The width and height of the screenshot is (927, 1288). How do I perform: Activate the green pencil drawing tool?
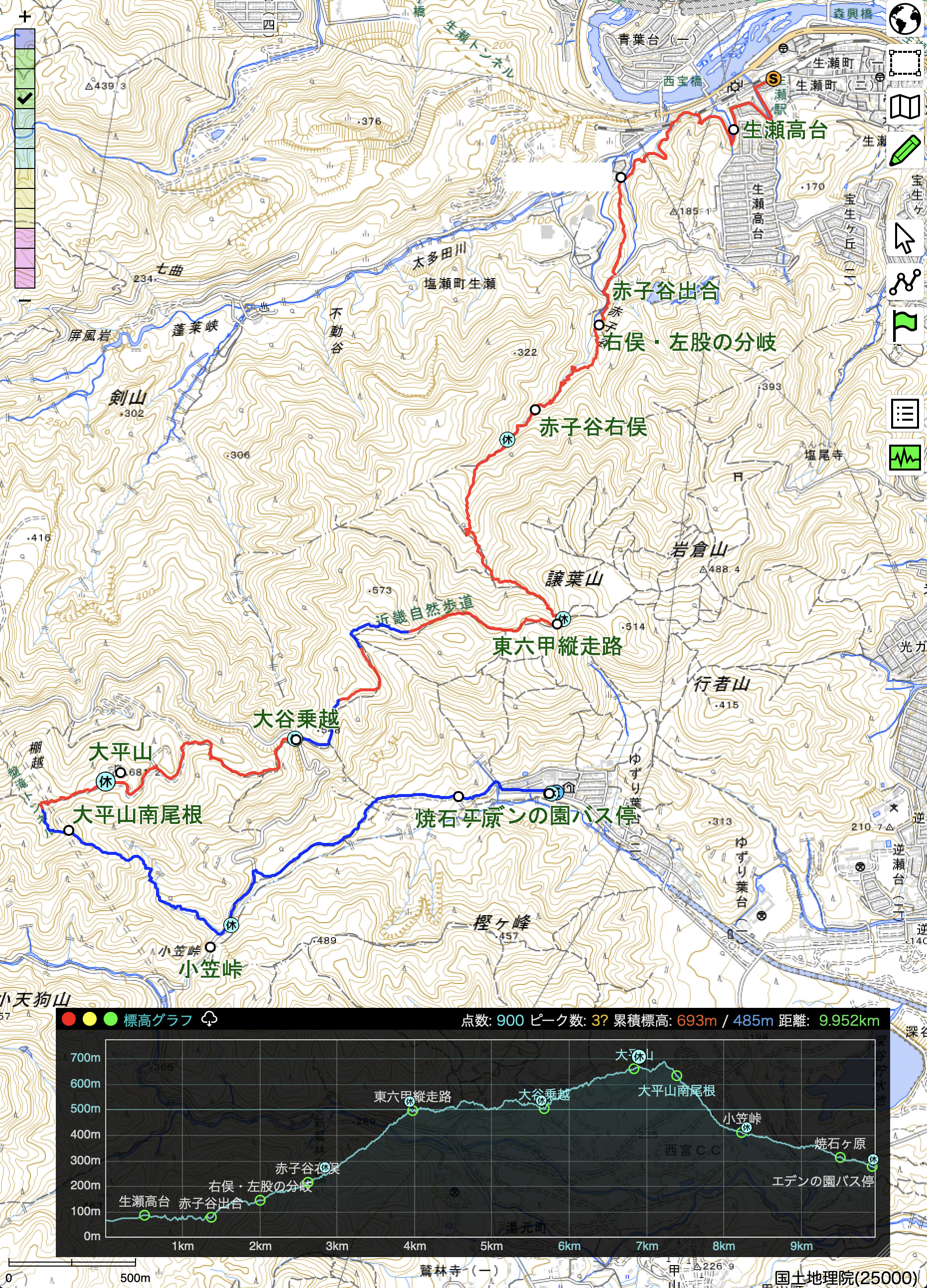(904, 150)
